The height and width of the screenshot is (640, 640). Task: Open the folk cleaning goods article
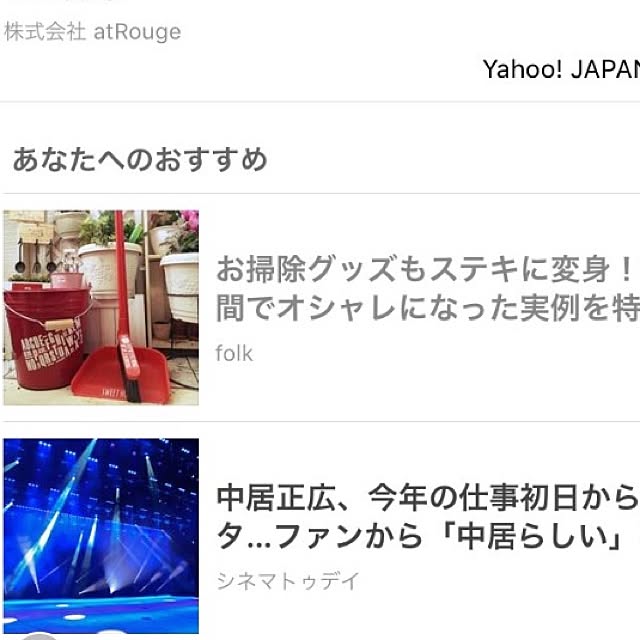[425, 289]
